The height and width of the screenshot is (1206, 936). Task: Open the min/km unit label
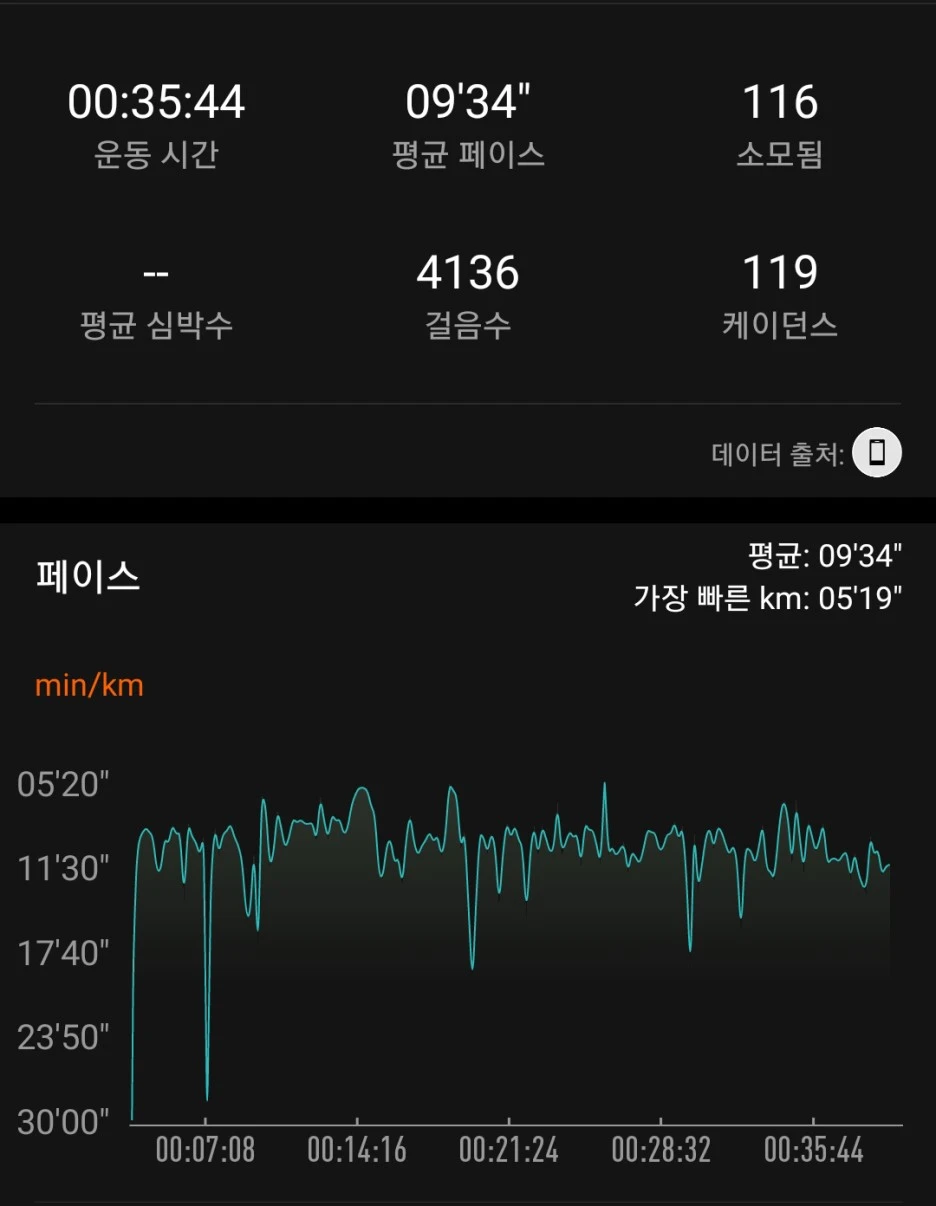click(x=89, y=684)
